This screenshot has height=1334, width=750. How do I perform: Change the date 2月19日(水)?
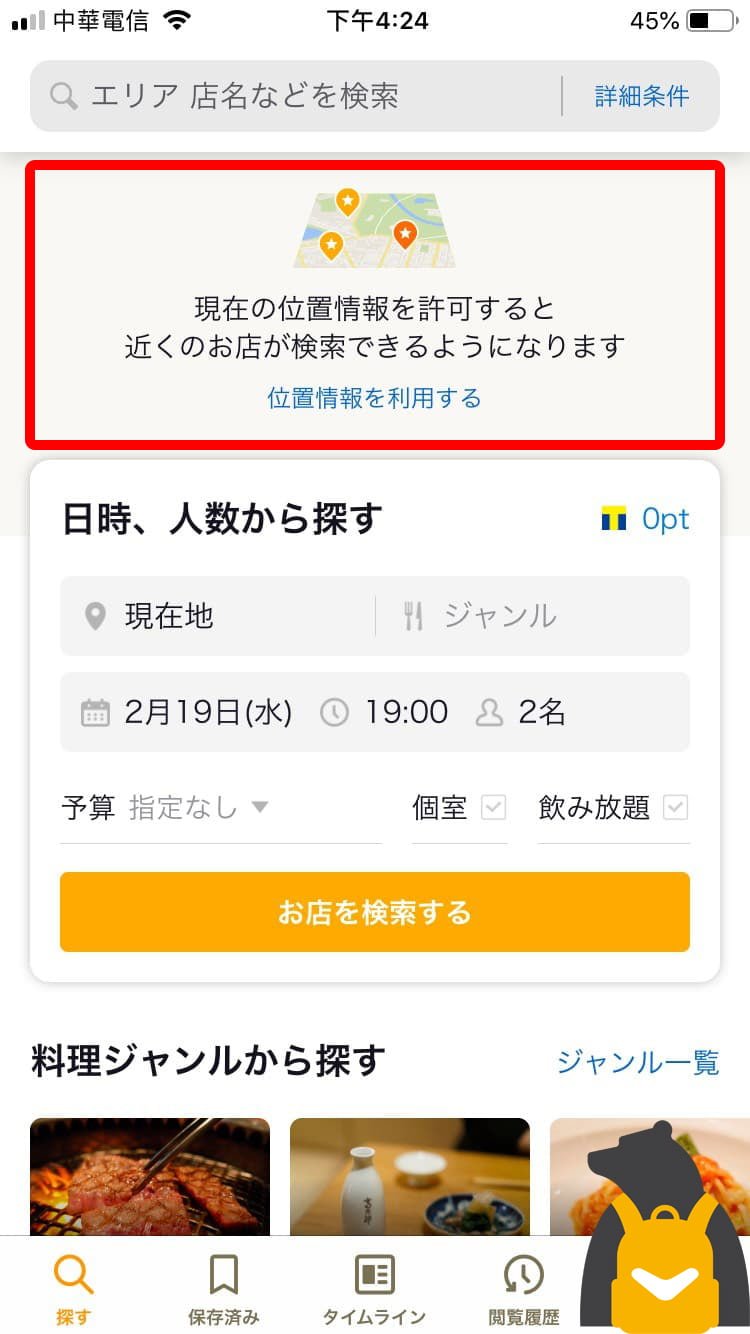tap(187, 712)
